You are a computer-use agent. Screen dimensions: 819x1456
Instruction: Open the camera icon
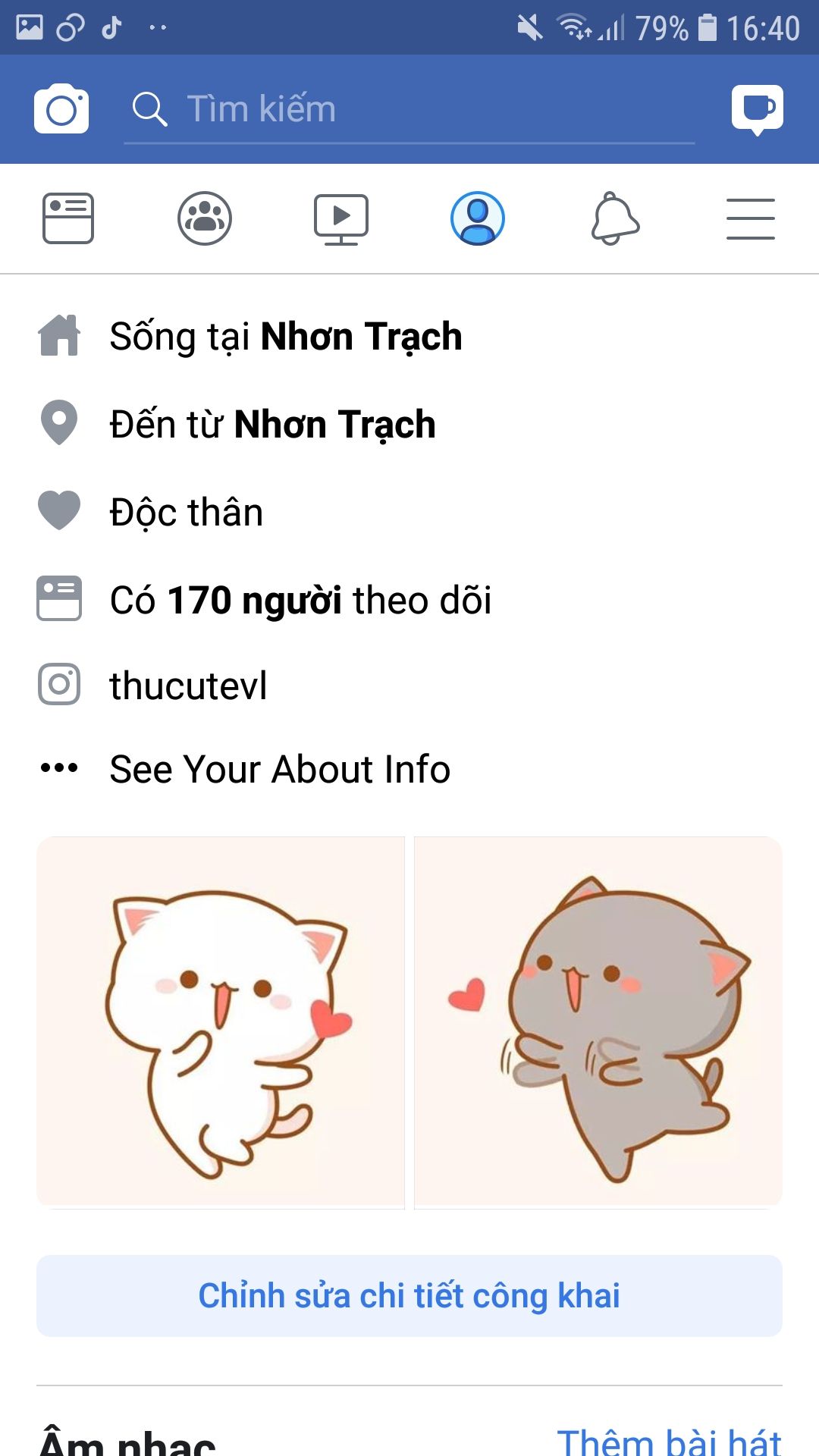click(x=61, y=109)
